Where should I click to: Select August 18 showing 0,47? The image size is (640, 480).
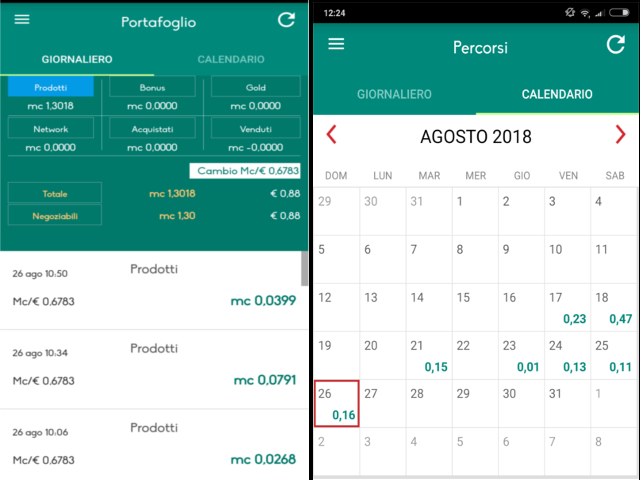point(613,307)
